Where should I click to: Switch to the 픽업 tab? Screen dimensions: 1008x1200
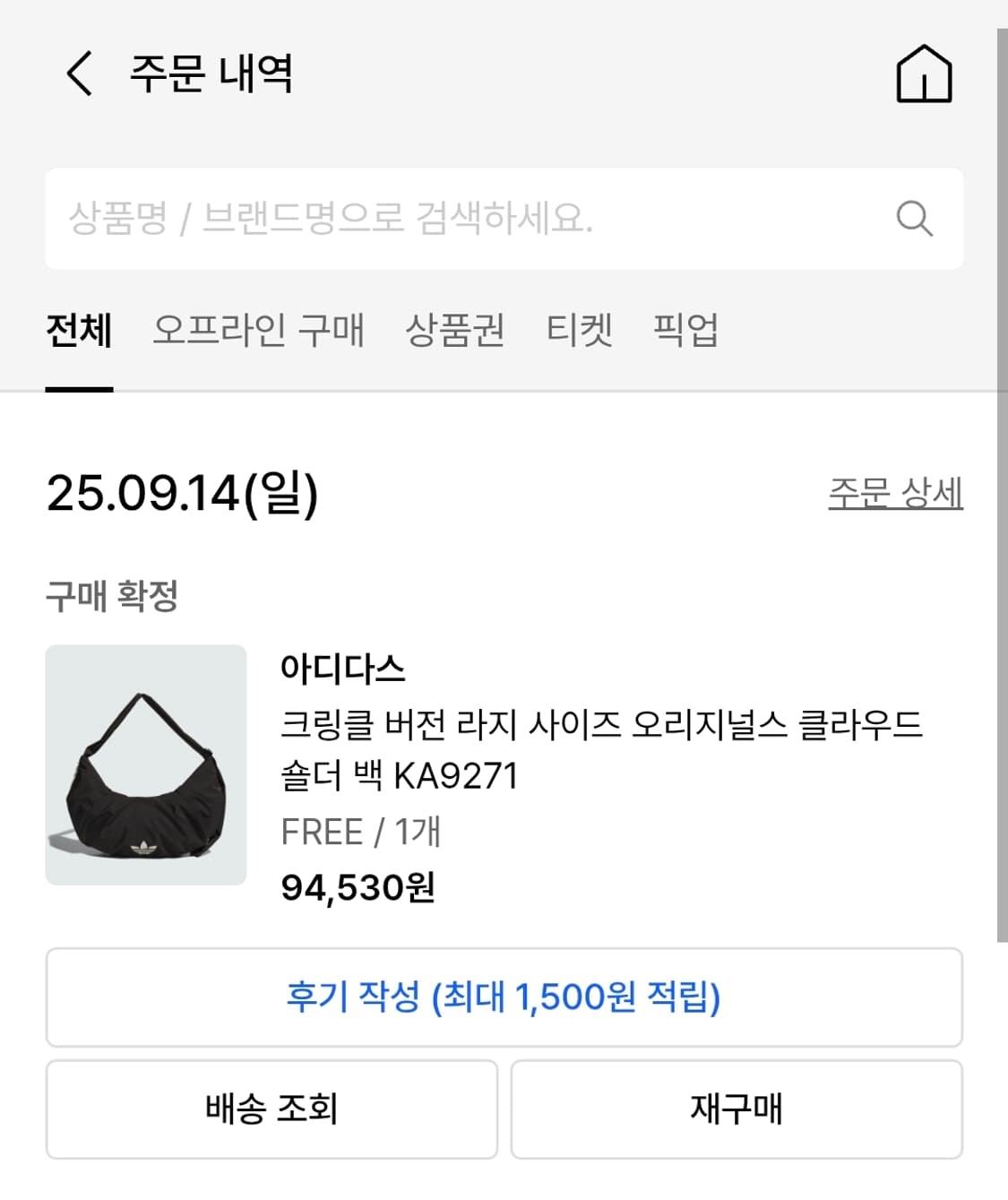686,330
